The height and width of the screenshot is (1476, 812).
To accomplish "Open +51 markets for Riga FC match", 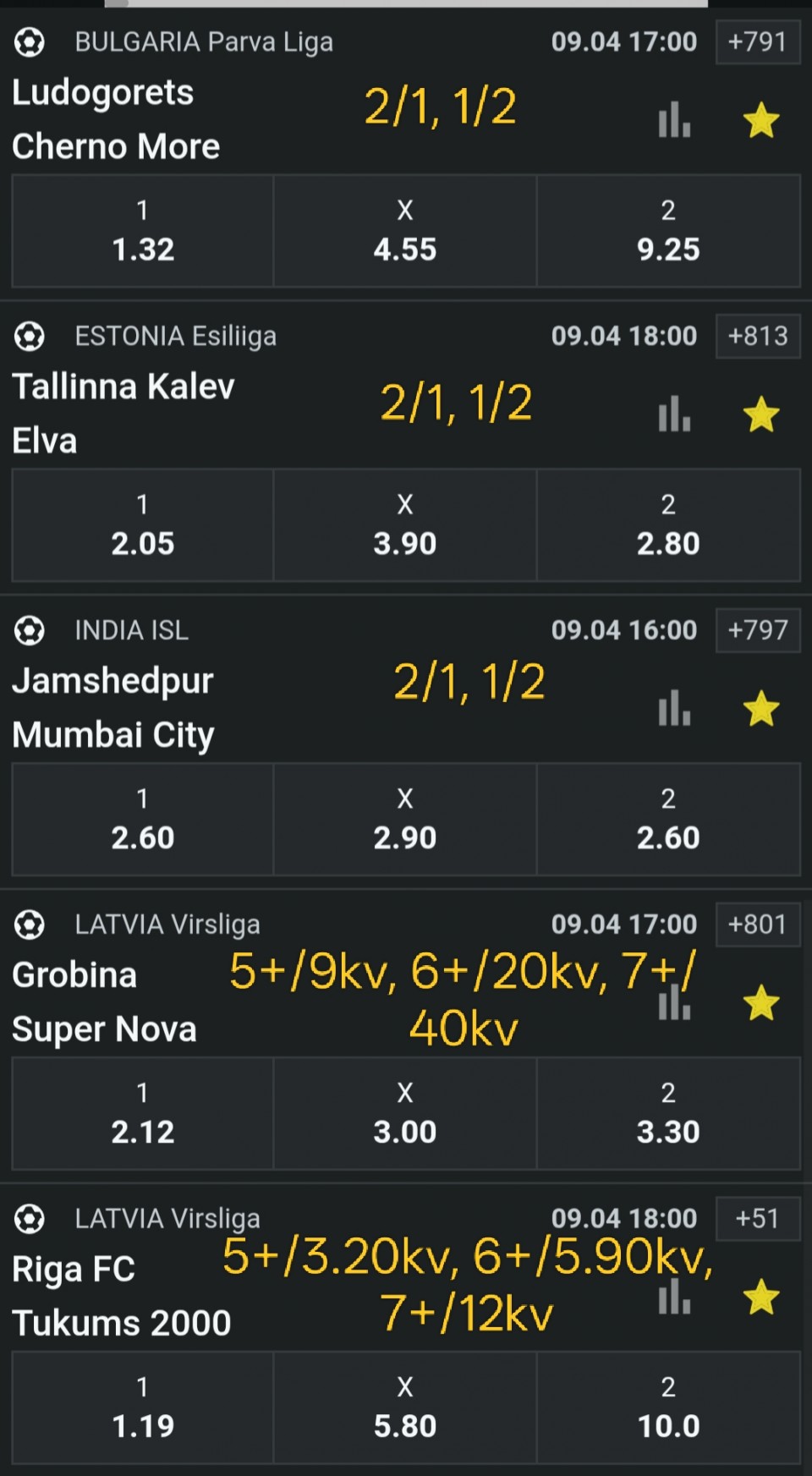I will (757, 1219).
